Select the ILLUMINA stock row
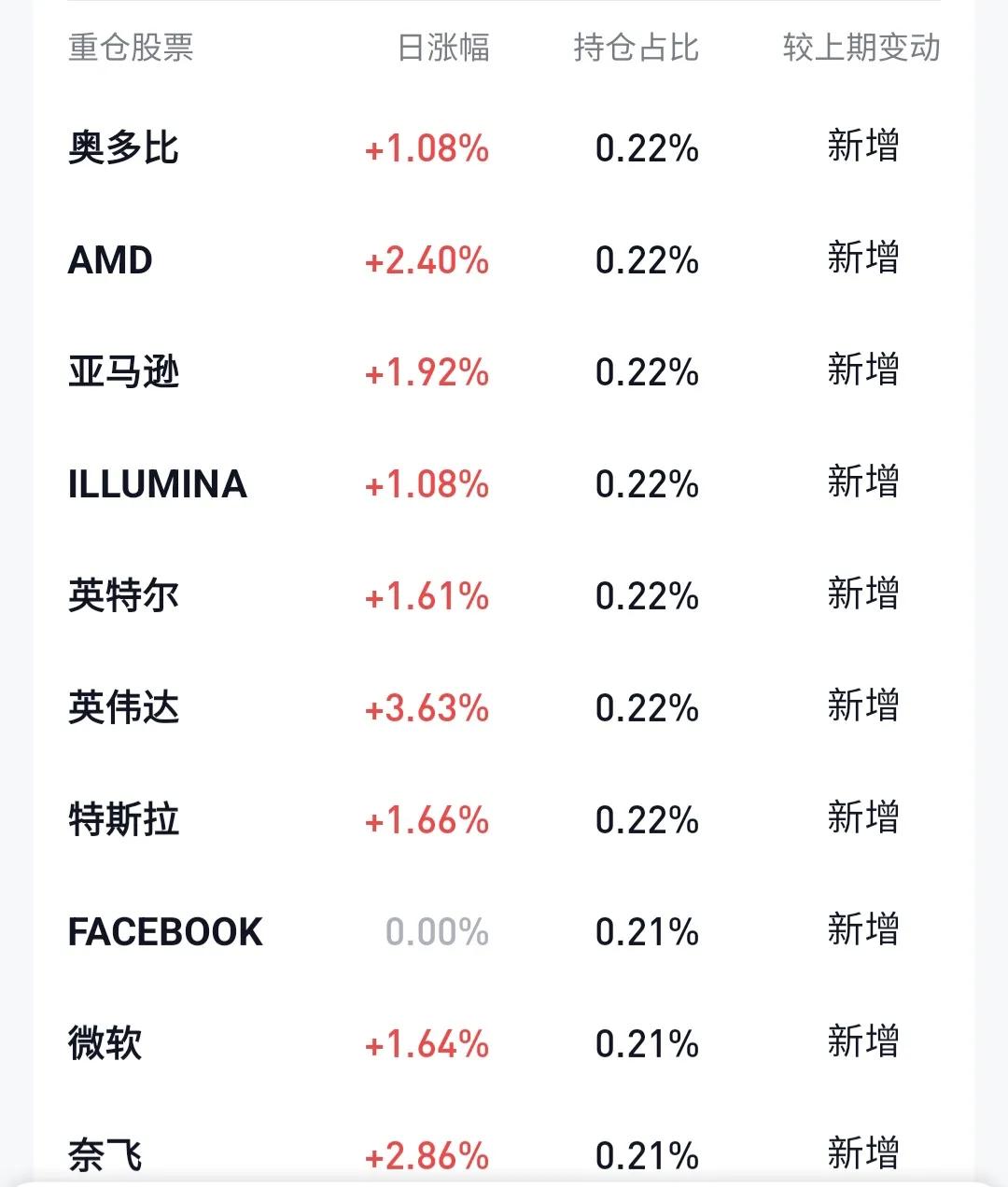 click(x=159, y=484)
